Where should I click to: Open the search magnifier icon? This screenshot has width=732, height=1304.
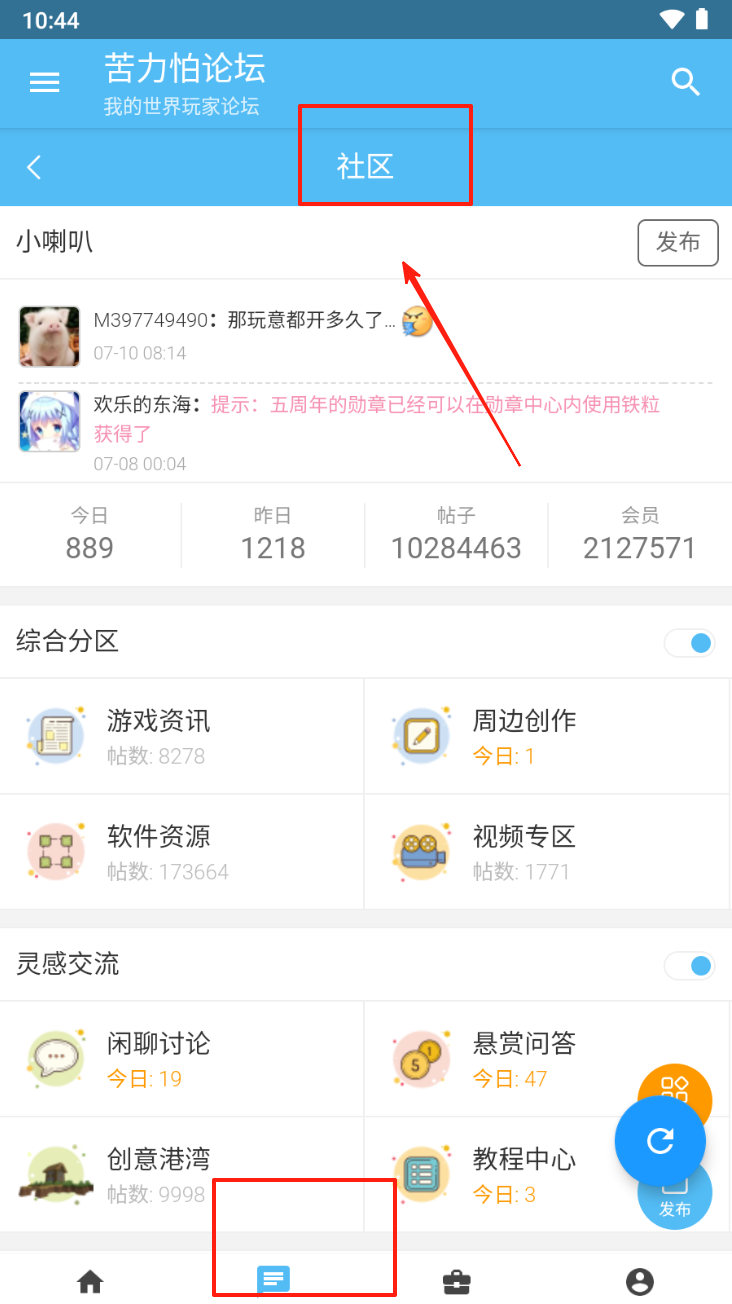point(685,82)
